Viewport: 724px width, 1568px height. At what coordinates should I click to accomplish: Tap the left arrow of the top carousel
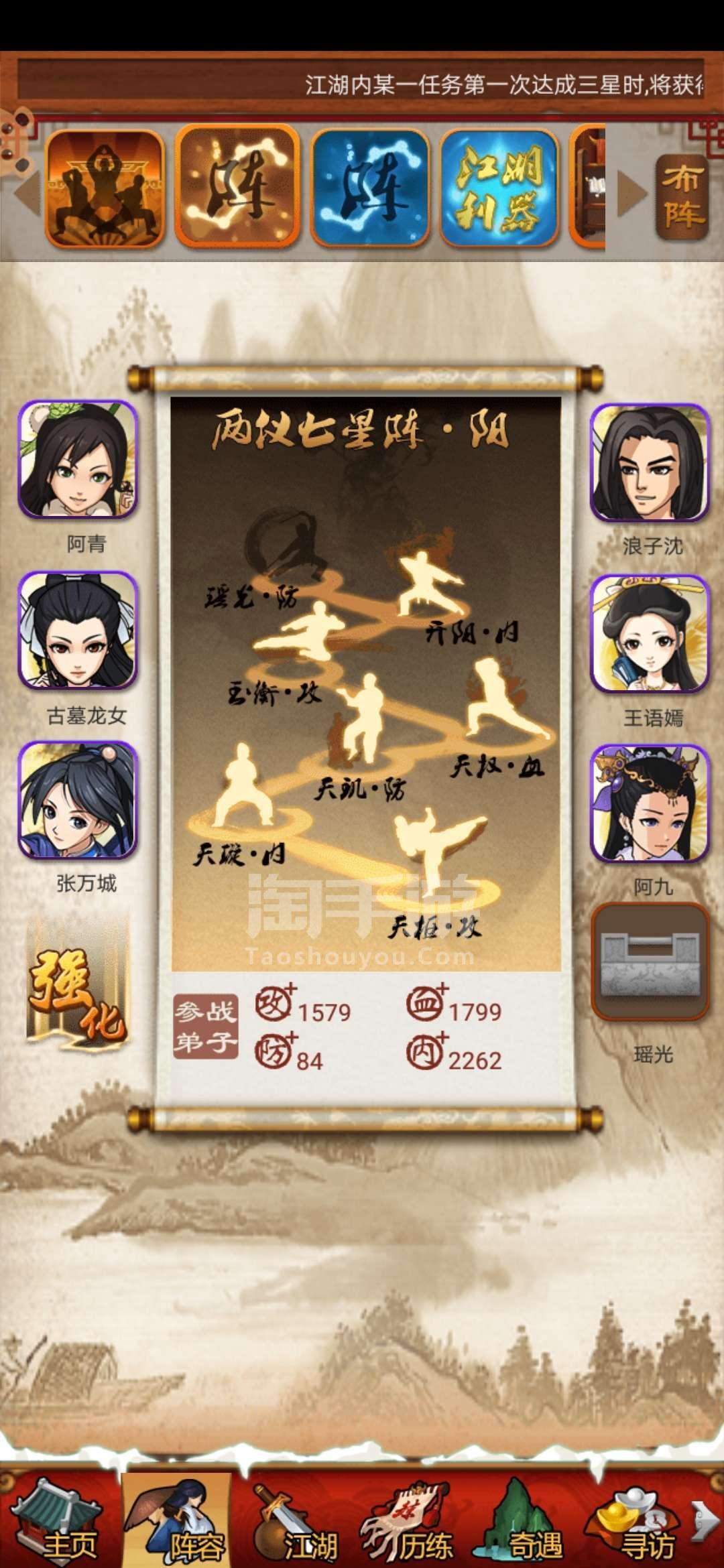point(27,194)
